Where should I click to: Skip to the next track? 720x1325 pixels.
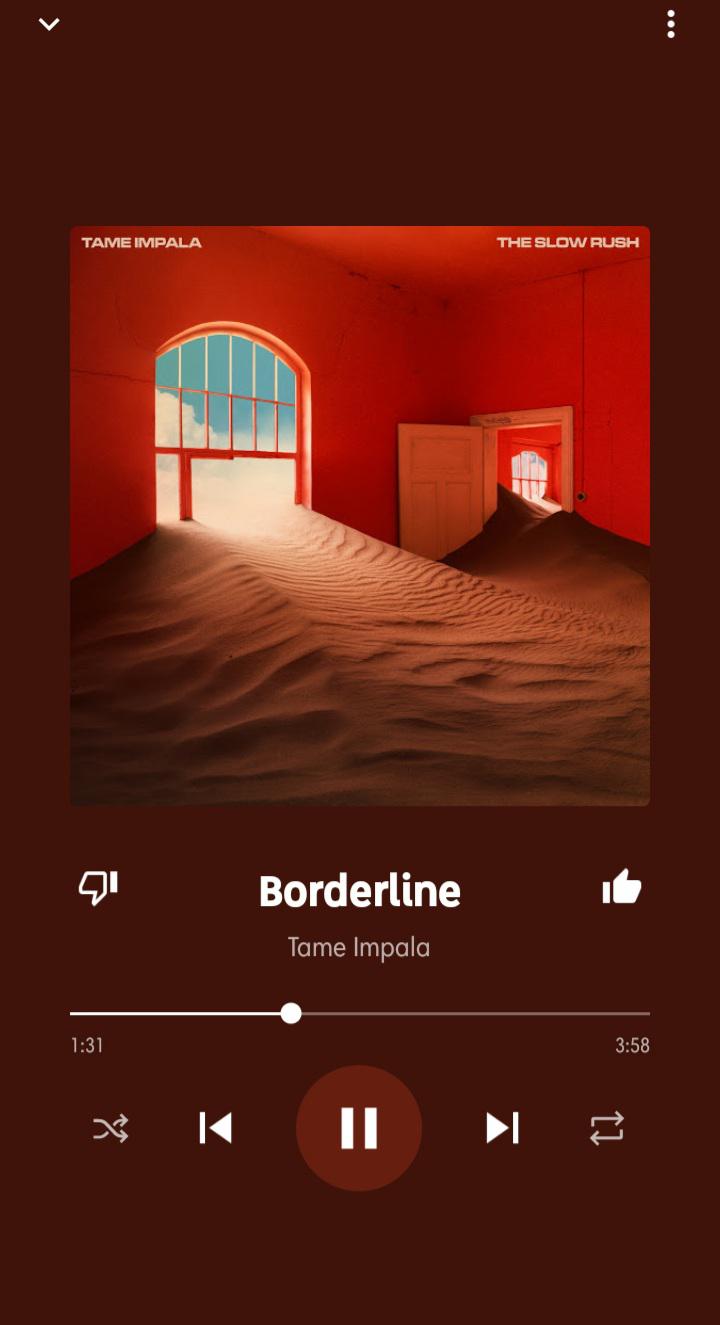pos(502,1128)
